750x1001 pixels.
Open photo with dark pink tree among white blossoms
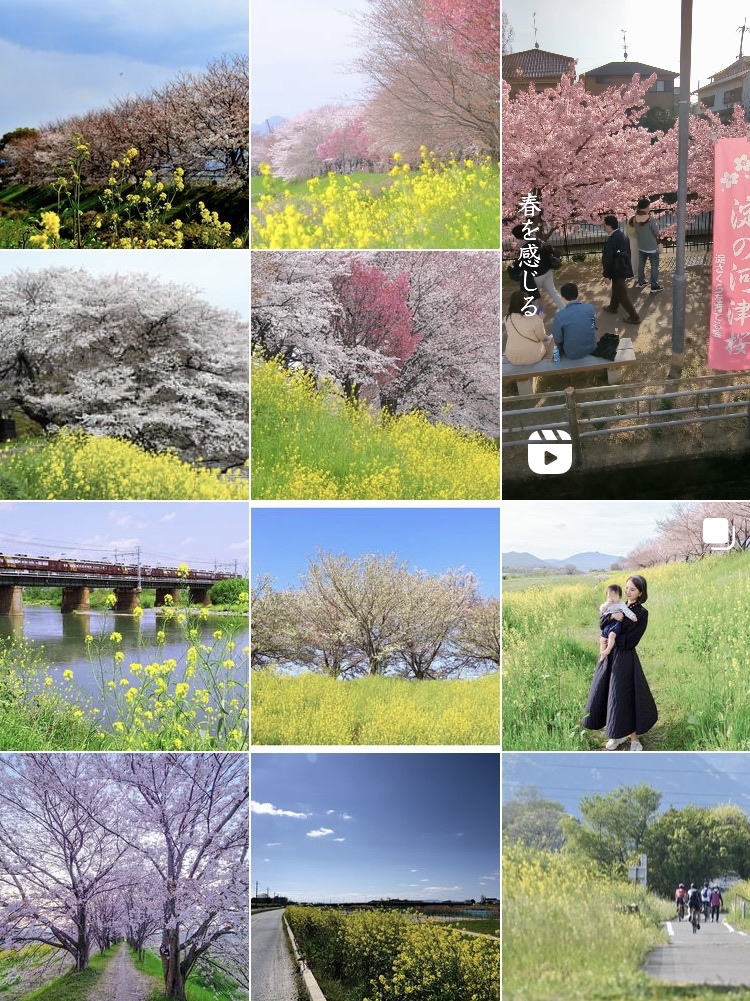click(x=375, y=375)
